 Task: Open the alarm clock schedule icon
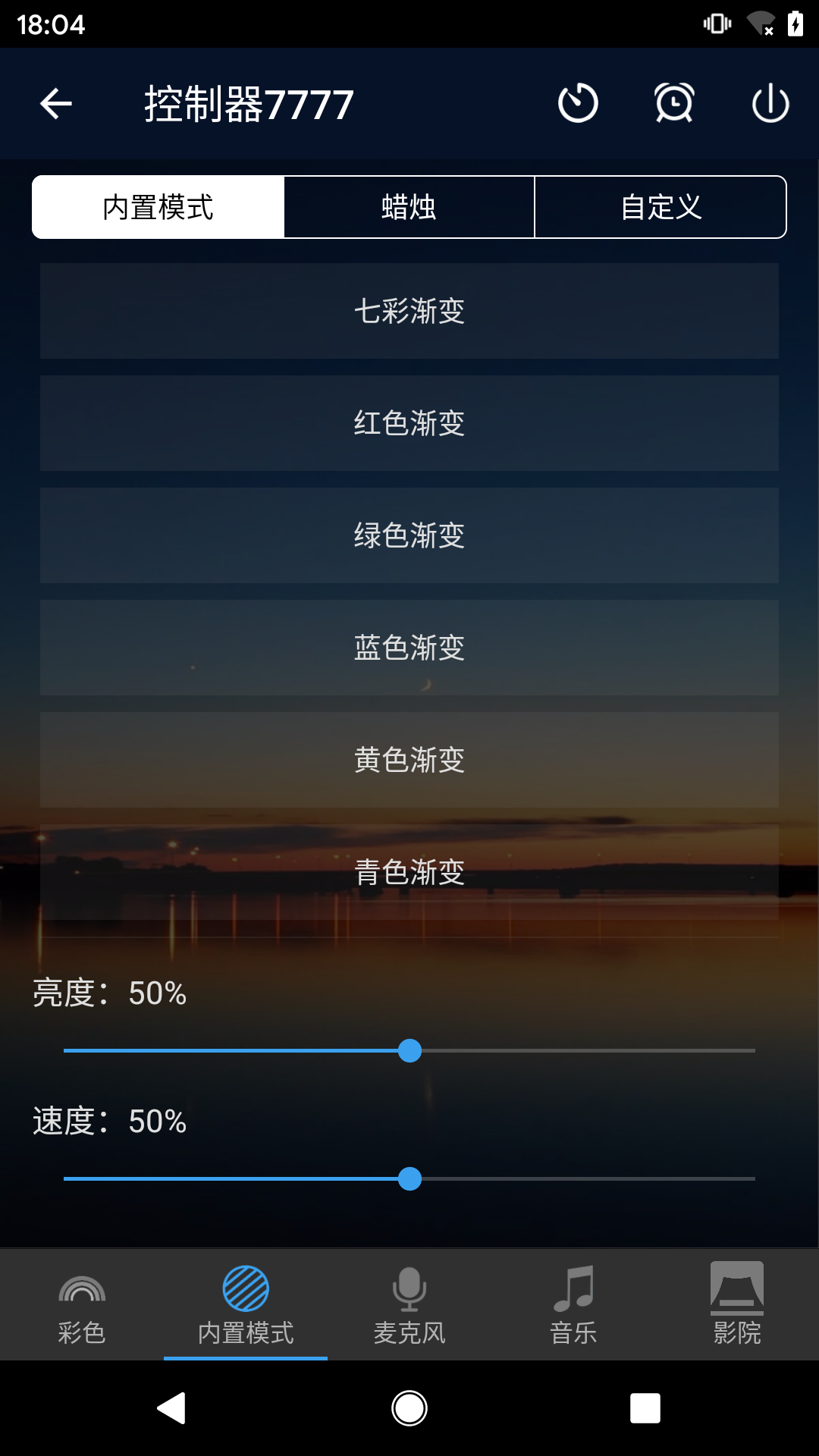pos(675,103)
